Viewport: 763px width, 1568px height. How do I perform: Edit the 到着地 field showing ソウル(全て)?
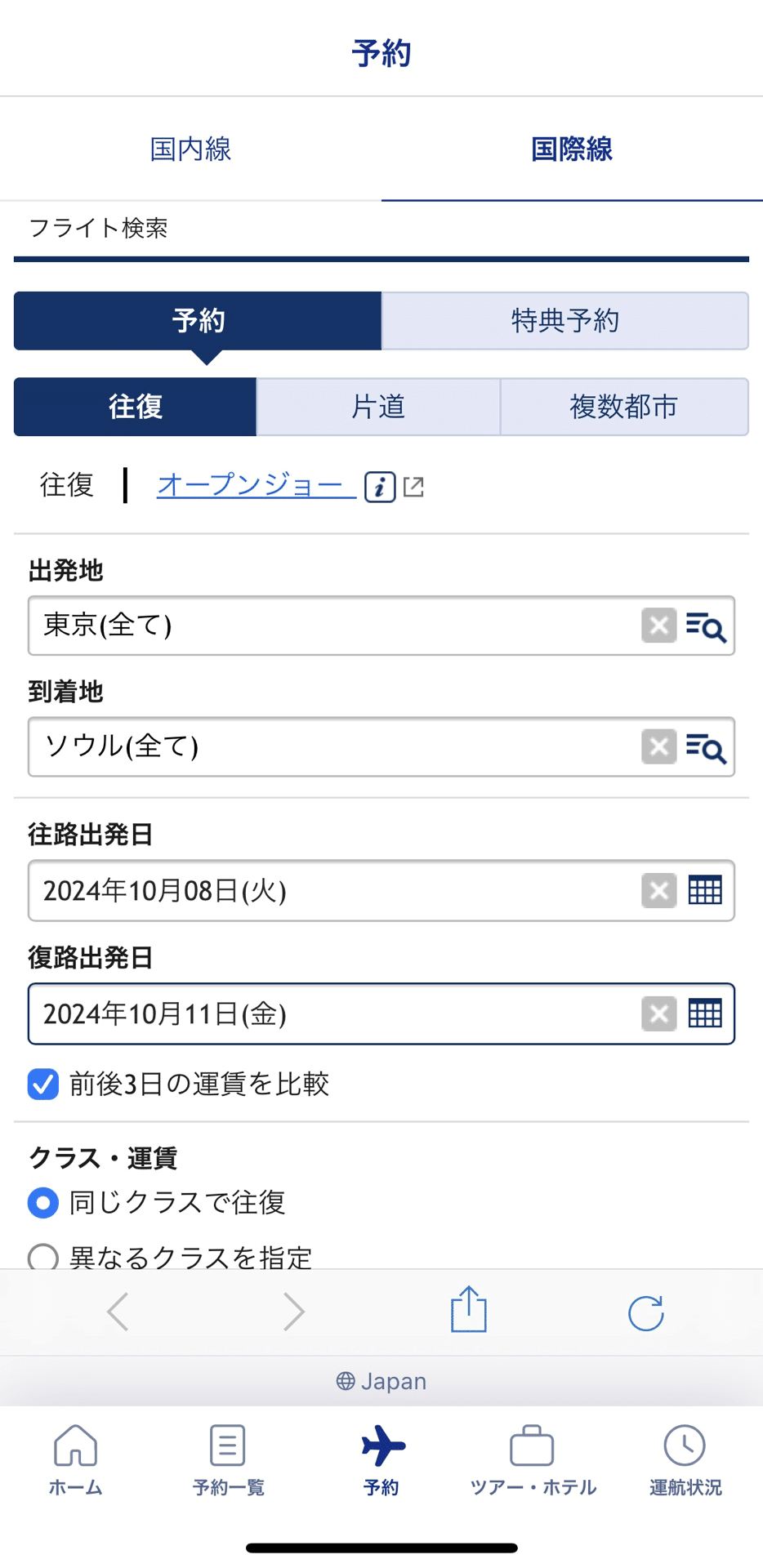[381, 746]
